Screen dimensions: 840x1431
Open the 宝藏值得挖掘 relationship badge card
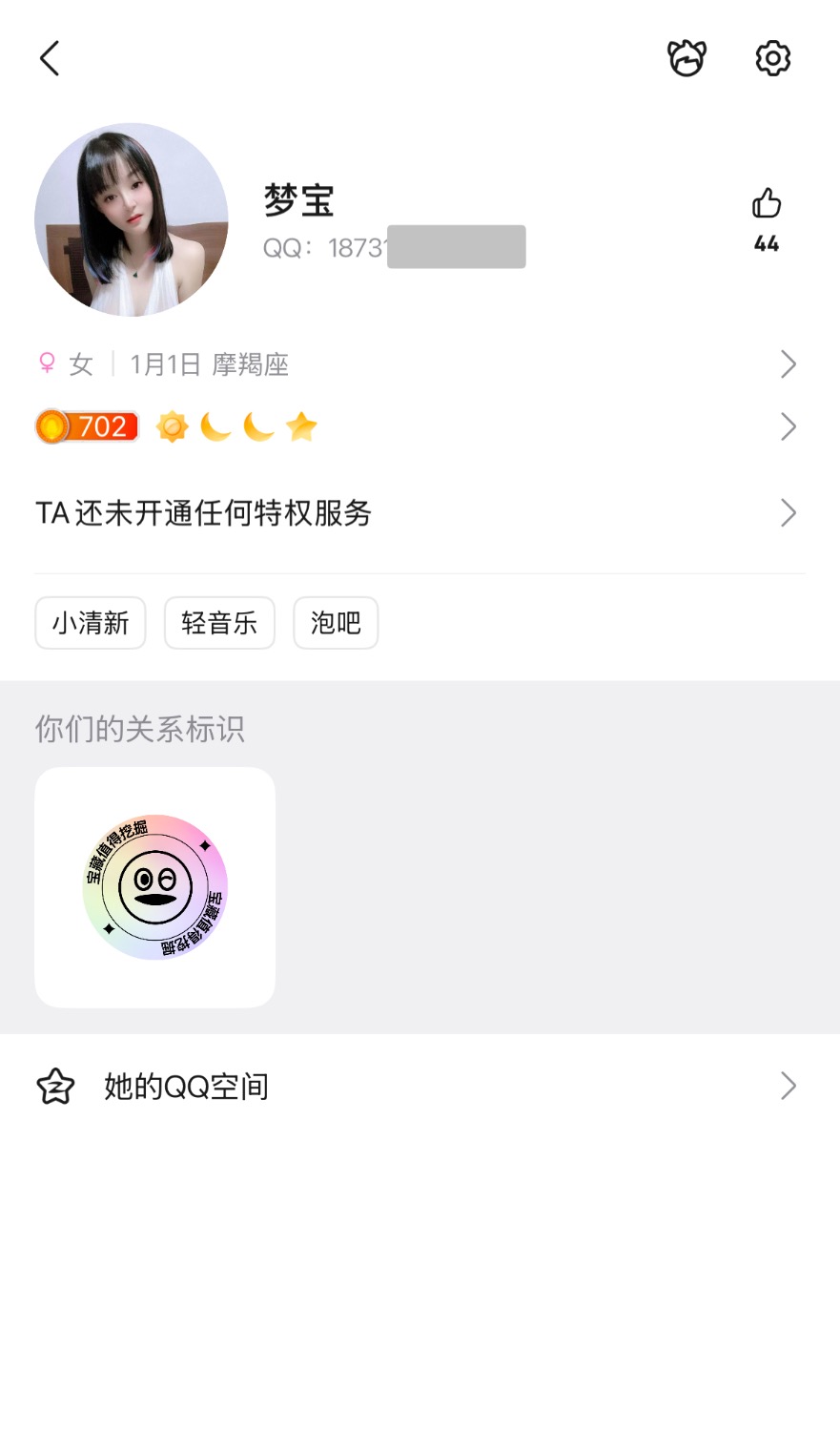154,887
